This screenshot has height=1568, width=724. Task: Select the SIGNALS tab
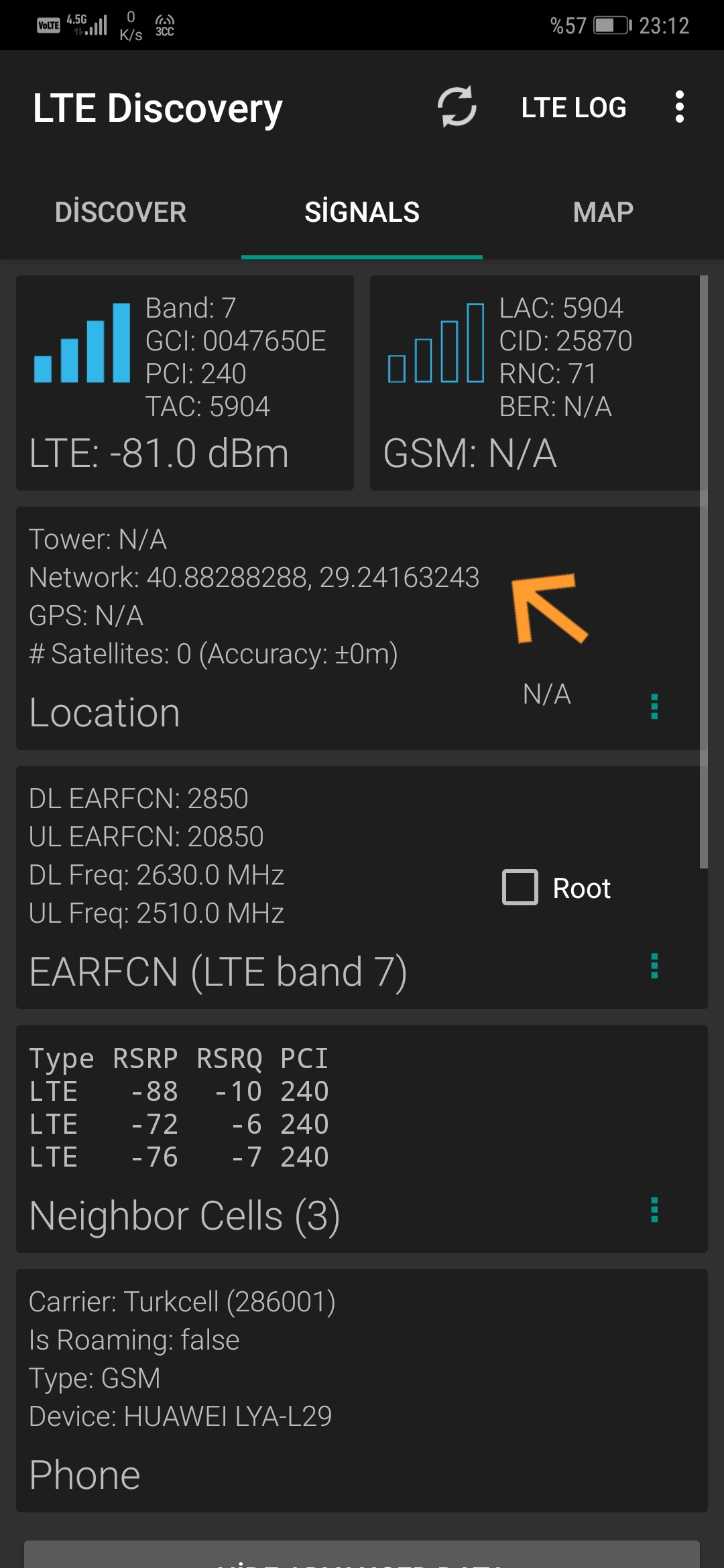(362, 212)
